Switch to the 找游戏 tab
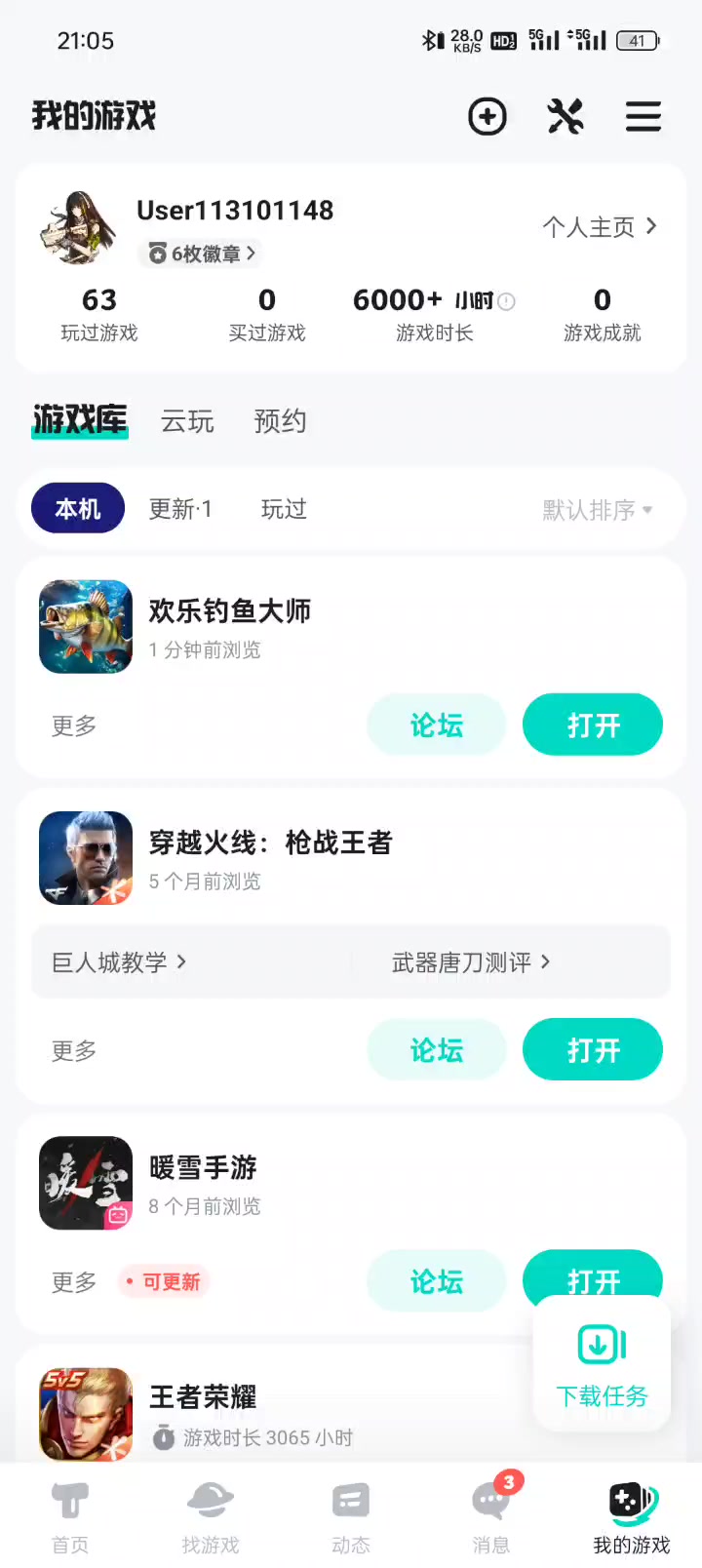Viewport: 702px width, 1568px height. point(211,1516)
